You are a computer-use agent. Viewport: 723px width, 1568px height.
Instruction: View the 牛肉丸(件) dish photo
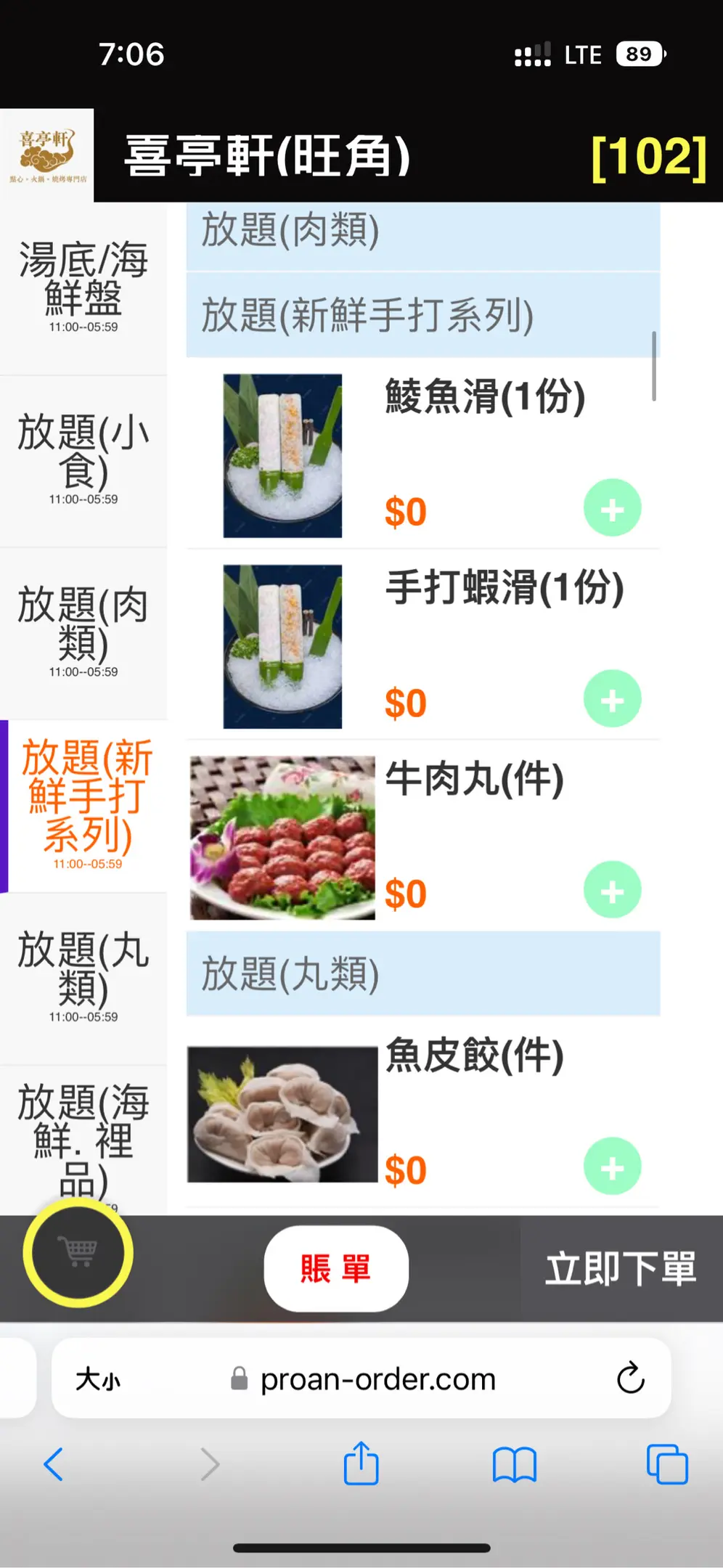(x=282, y=838)
